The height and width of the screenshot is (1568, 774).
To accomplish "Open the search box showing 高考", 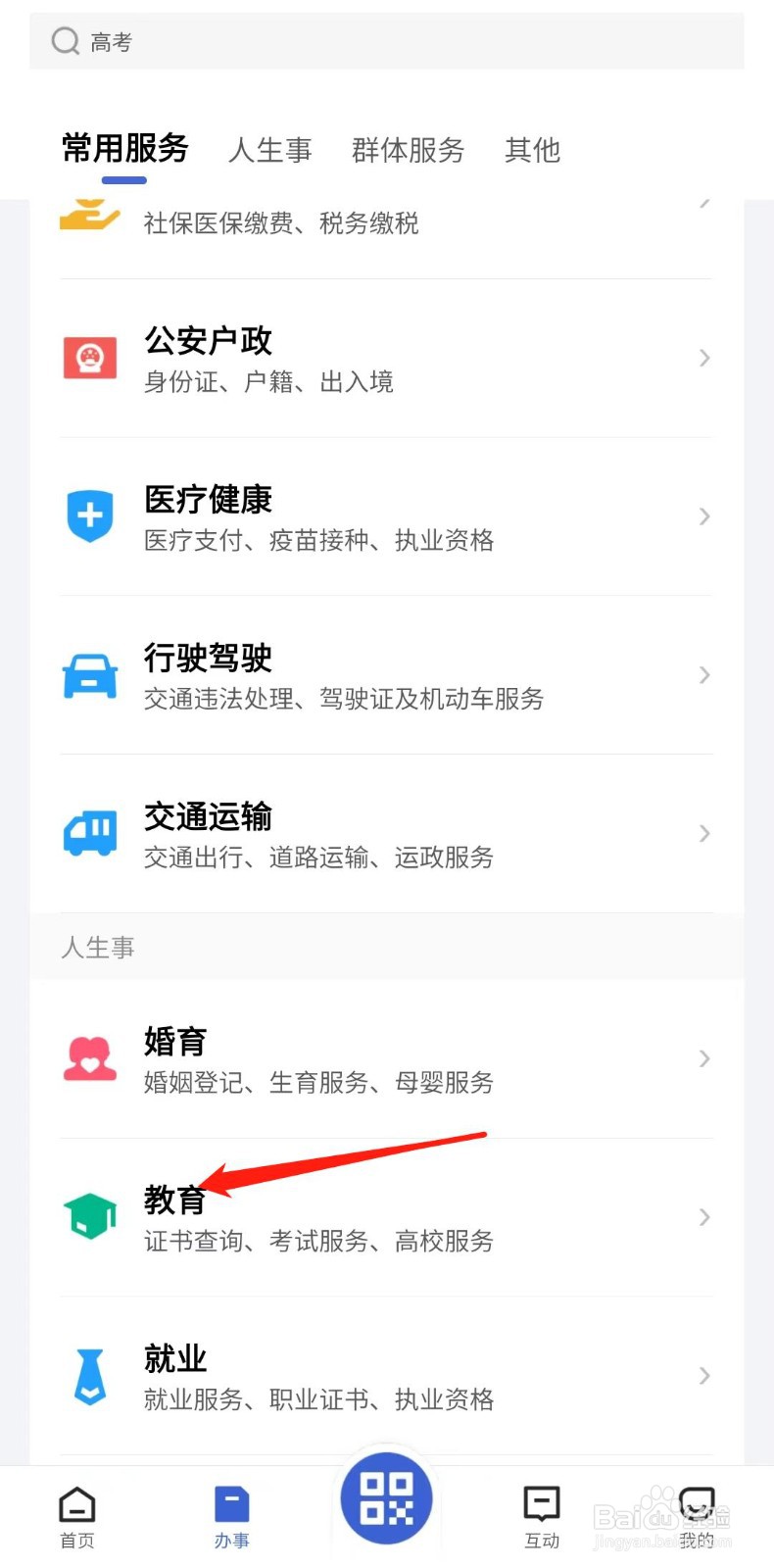I will (x=386, y=41).
